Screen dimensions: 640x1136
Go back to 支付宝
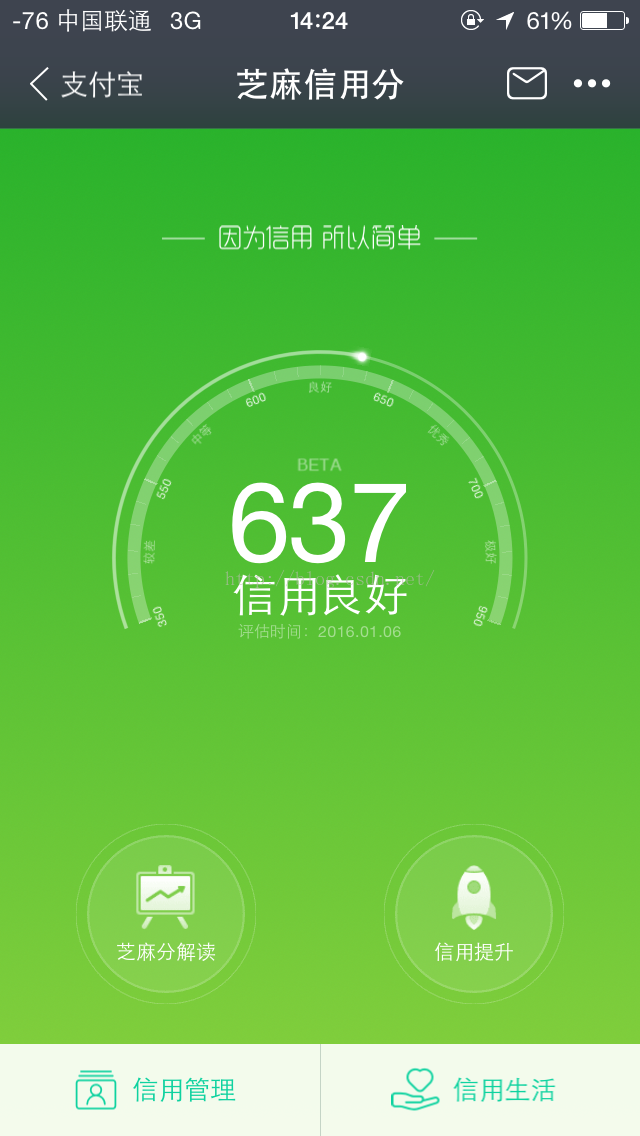tap(85, 85)
